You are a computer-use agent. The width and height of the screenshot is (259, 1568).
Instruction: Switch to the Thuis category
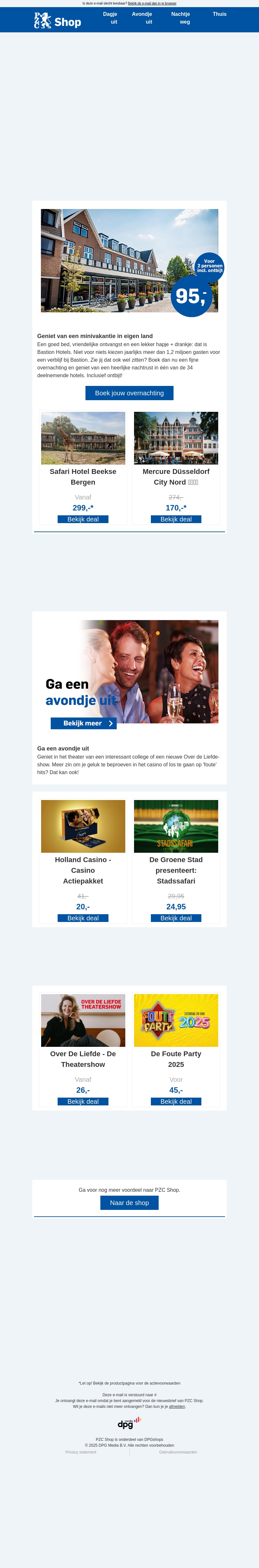click(220, 14)
